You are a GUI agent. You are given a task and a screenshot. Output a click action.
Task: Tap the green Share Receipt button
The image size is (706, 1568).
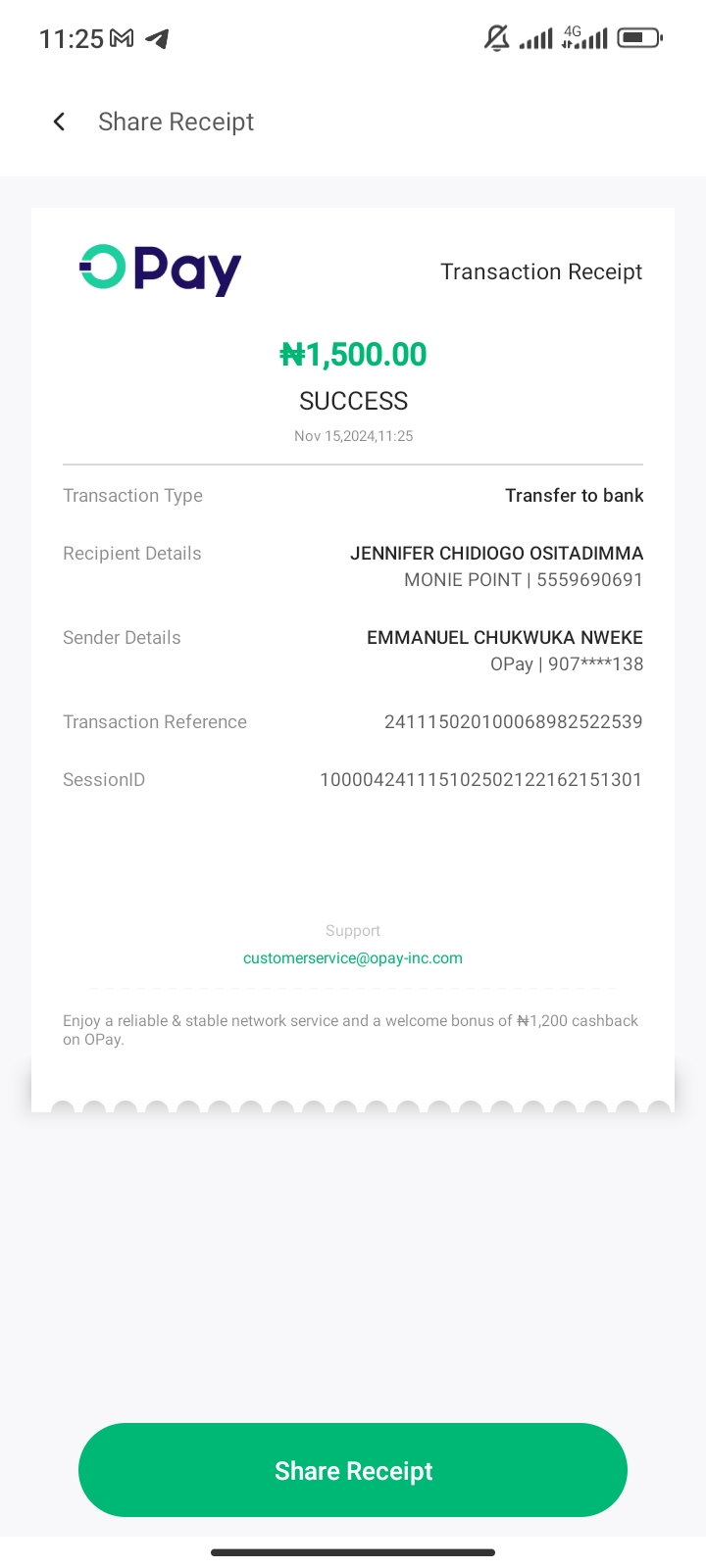(353, 1470)
